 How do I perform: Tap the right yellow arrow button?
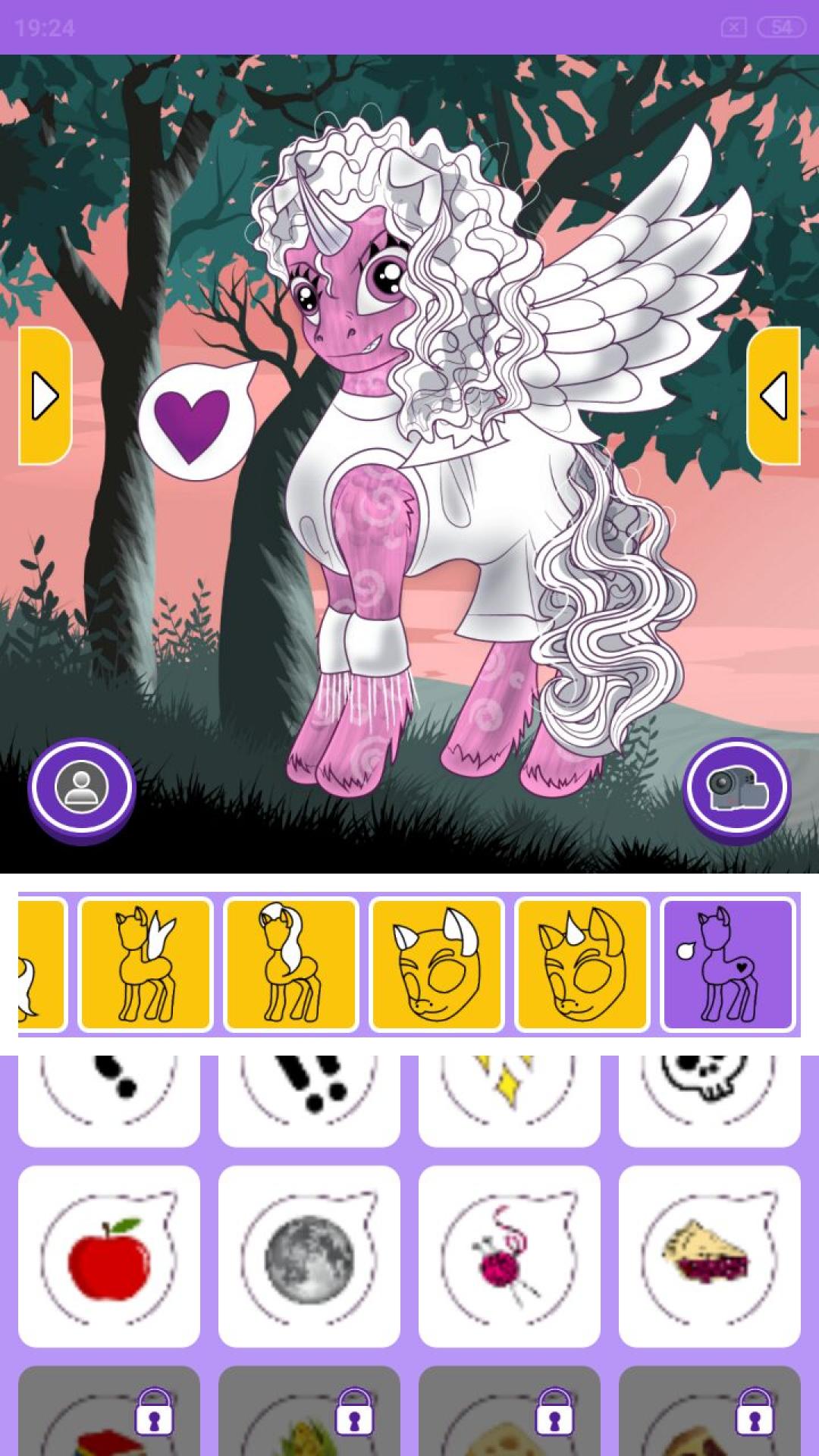click(773, 396)
